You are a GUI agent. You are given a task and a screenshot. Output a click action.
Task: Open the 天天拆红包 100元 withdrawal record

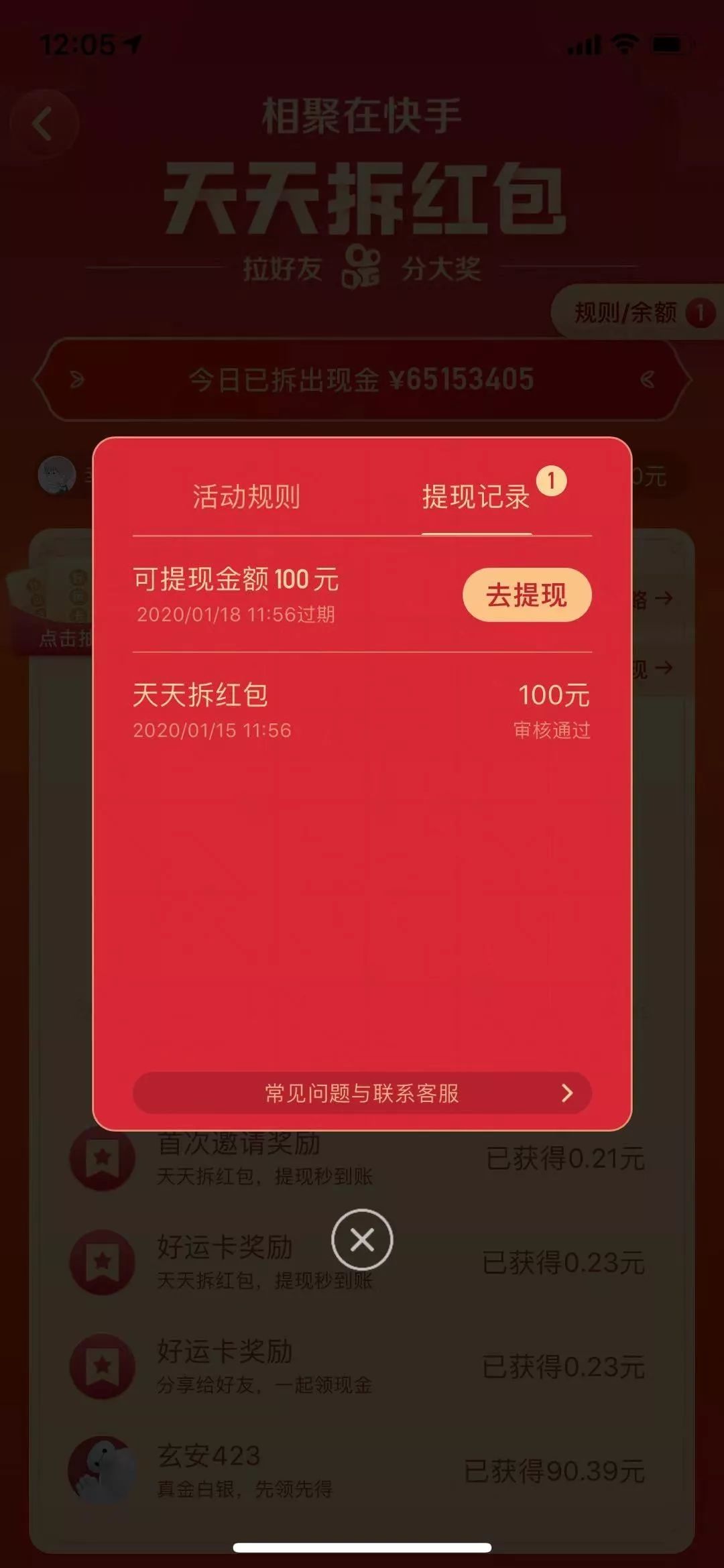click(362, 711)
